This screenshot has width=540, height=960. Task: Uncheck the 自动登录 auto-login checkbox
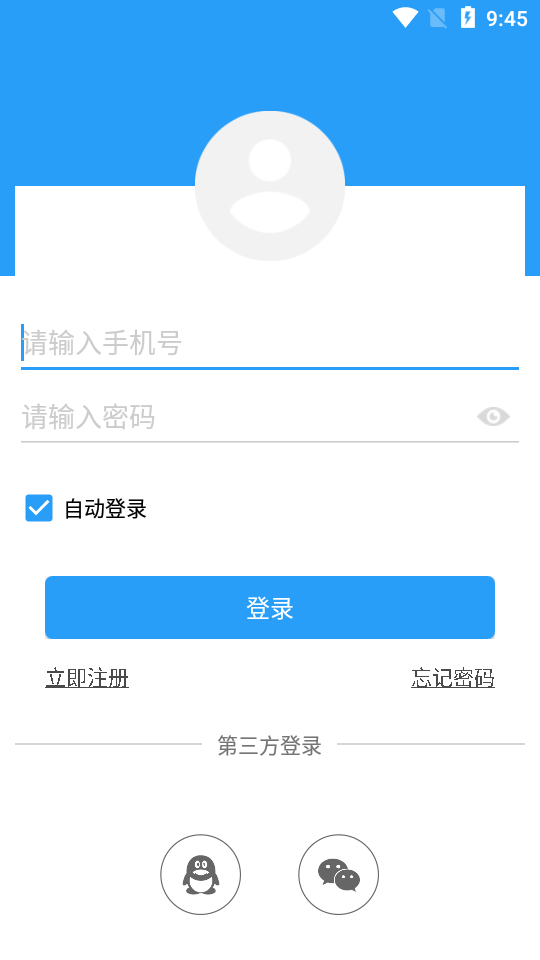pos(39,508)
